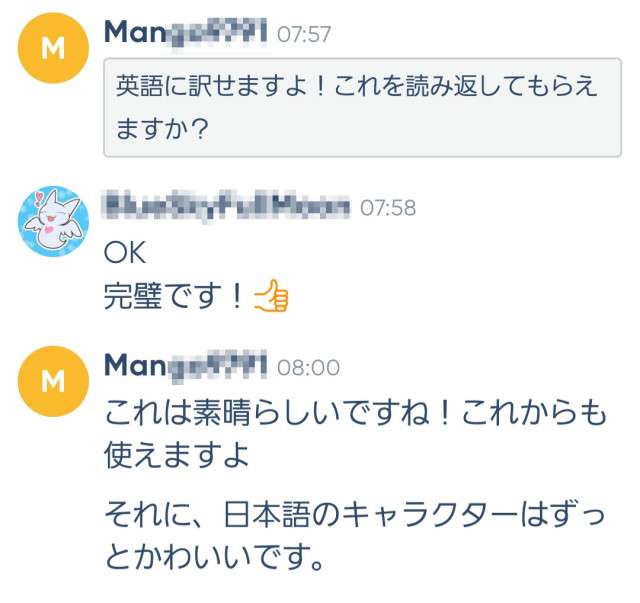Open the yellow M avatar at 08:00

pos(54,381)
